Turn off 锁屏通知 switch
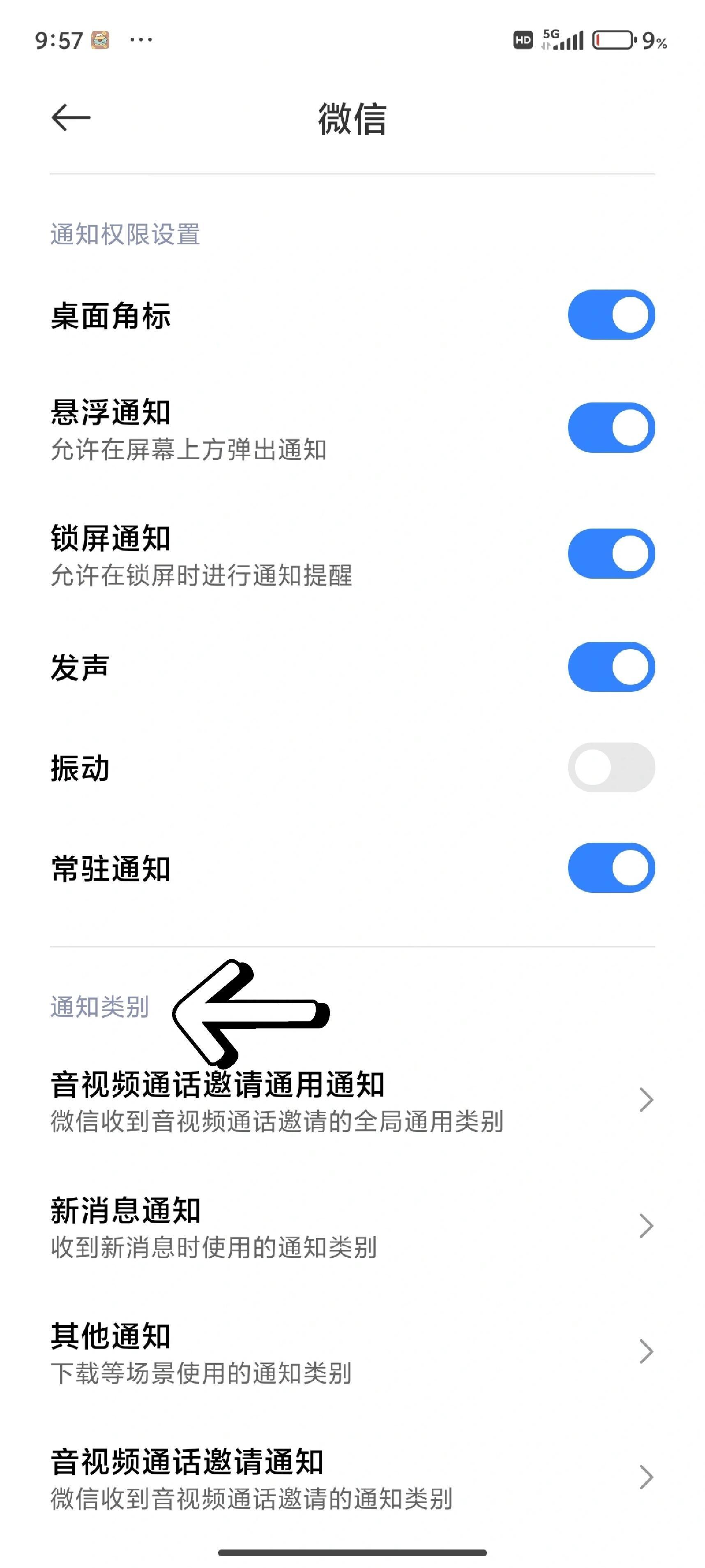The image size is (705, 1568). 611,553
